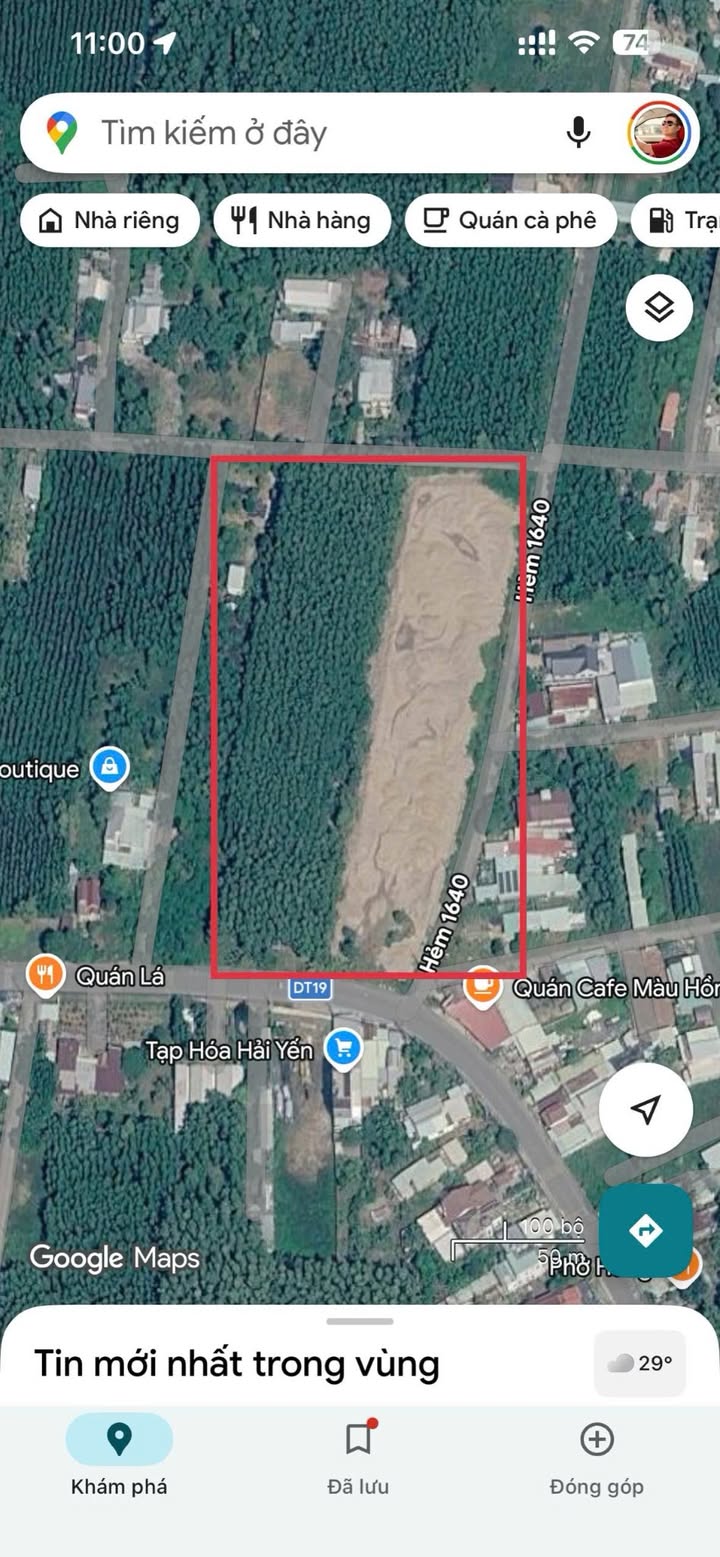Open the Quán Lá restaurant pin

pyautogui.click(x=43, y=974)
